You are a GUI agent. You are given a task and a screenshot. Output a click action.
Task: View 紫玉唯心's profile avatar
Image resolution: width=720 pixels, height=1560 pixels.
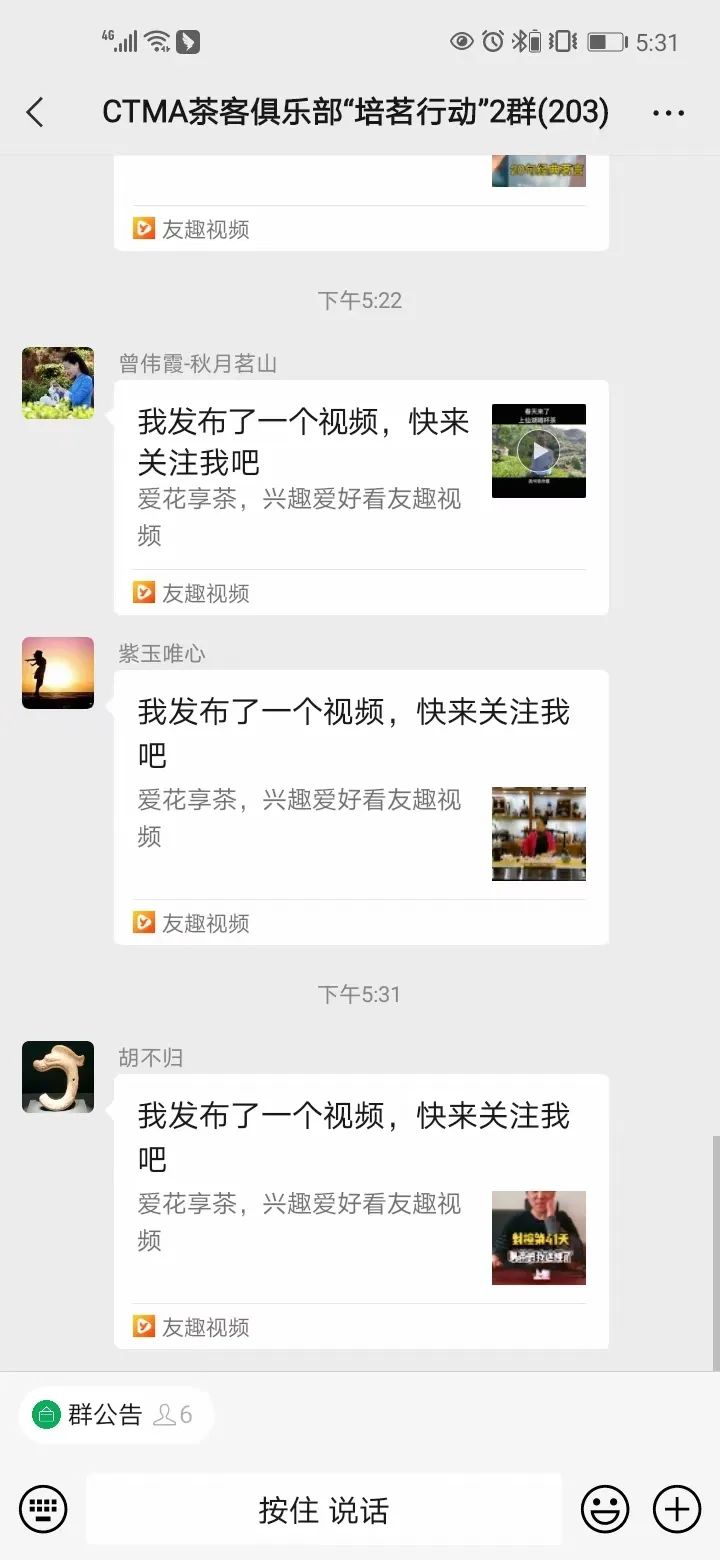58,673
